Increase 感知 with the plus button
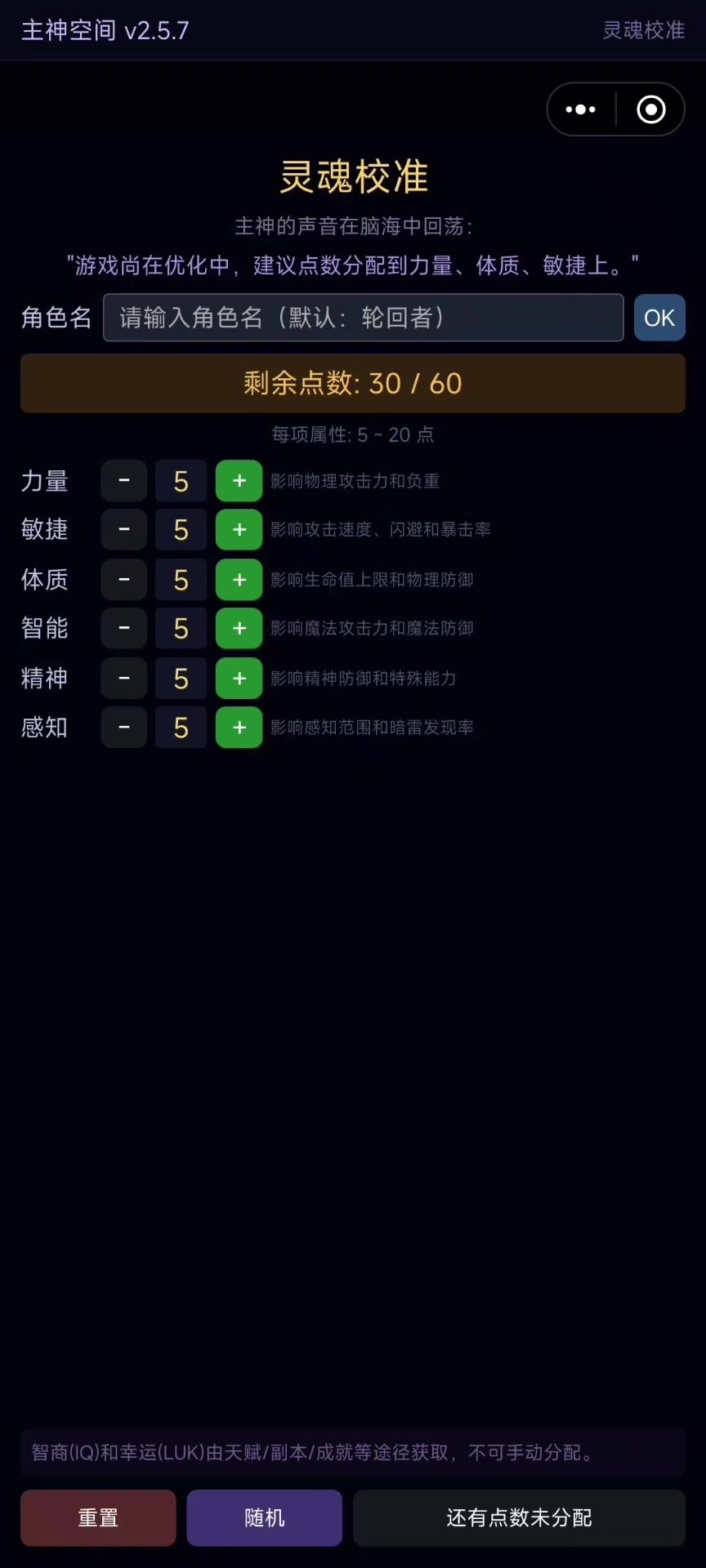Viewport: 706px width, 1568px height. click(x=239, y=728)
